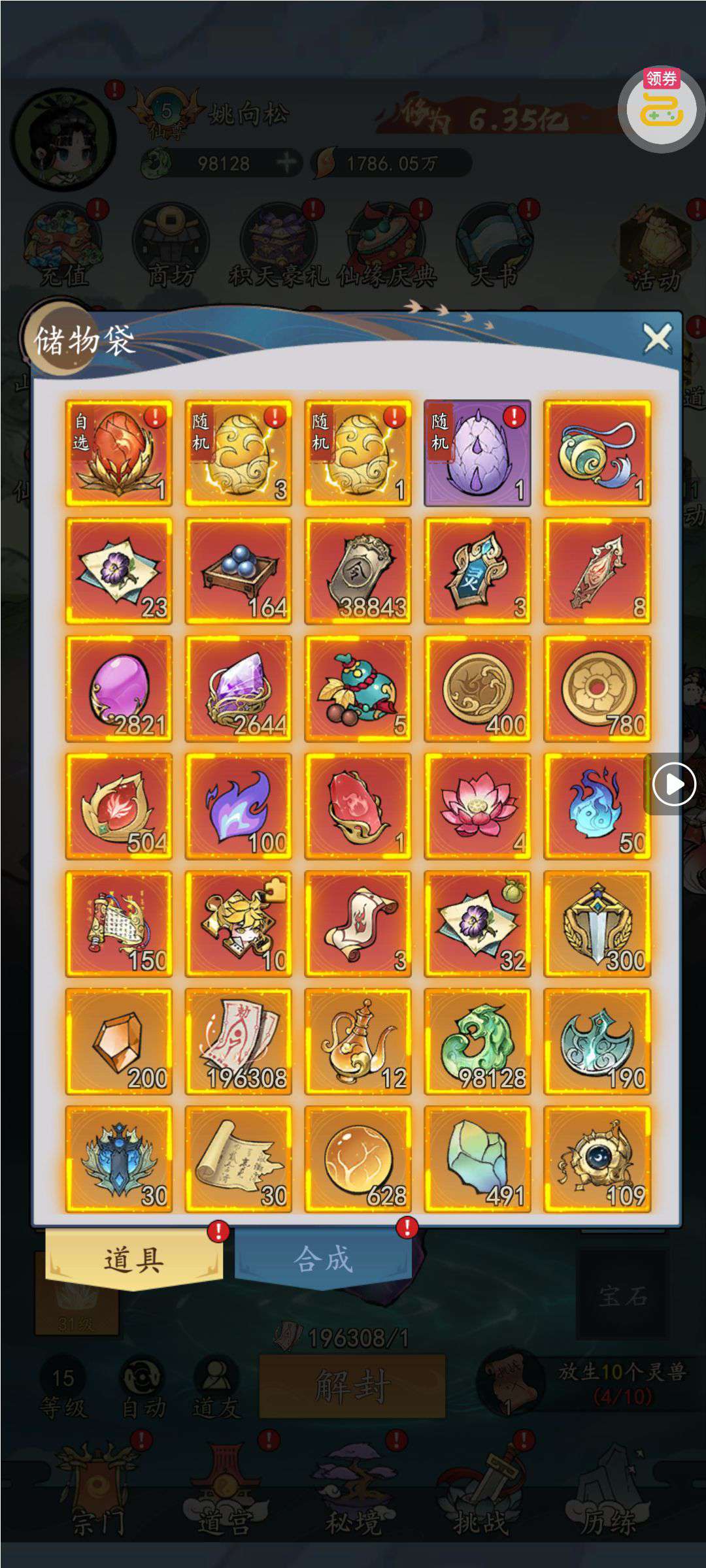Tap the 领券 coupon floating icon
The width and height of the screenshot is (706, 1568).
(661, 108)
